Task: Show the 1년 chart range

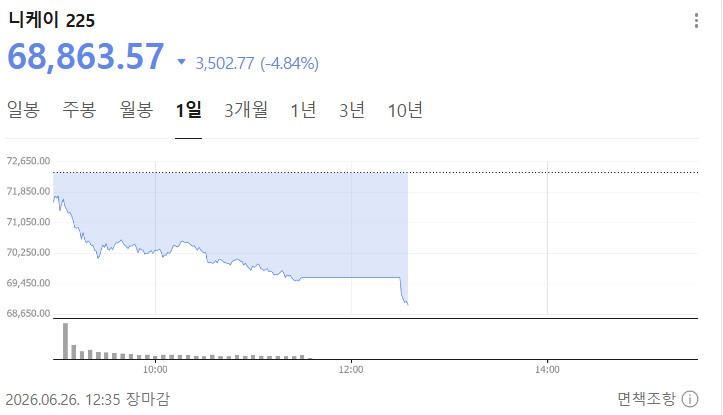Action: point(303,110)
